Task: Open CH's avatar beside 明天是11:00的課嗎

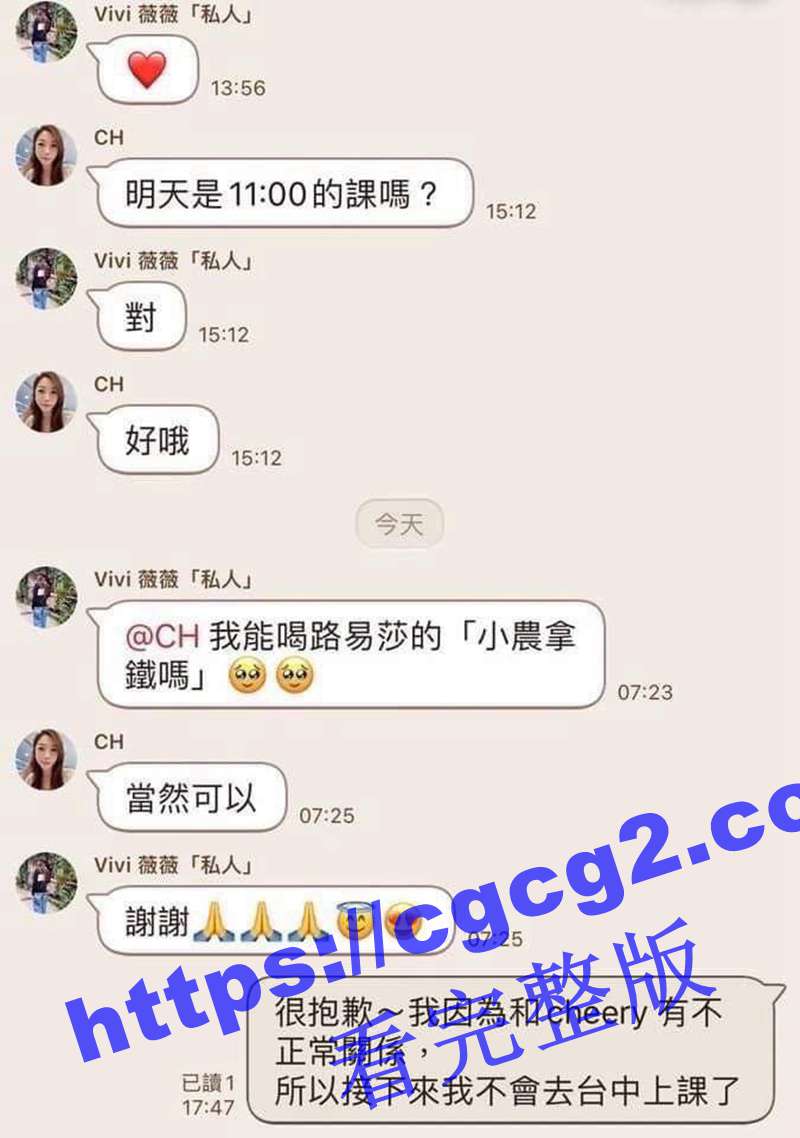Action: pyautogui.click(x=46, y=155)
